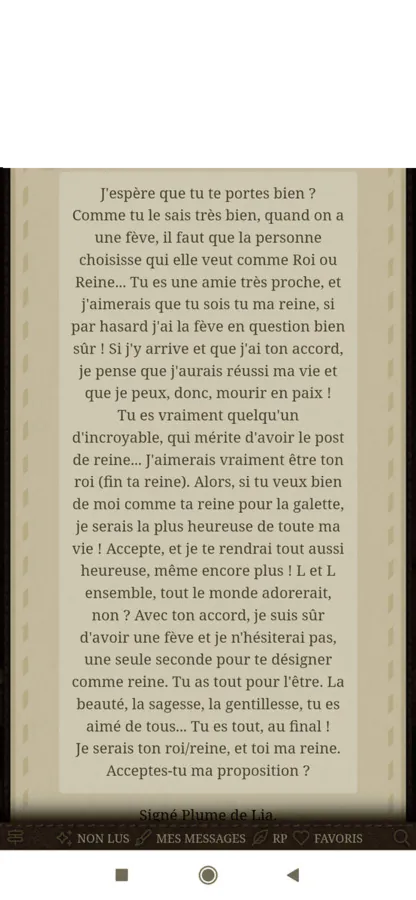
Task: Open the RP section
Action: pos(270,838)
